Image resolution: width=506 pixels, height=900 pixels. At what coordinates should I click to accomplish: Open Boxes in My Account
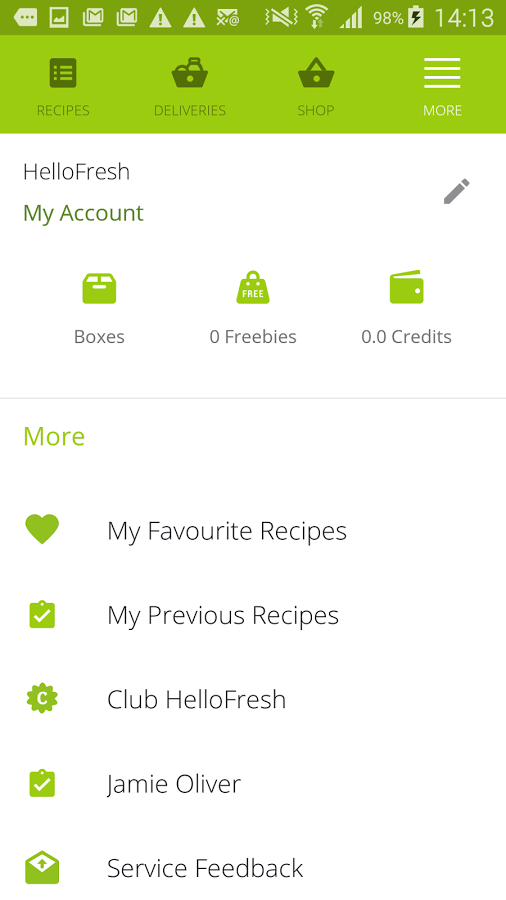[99, 309]
